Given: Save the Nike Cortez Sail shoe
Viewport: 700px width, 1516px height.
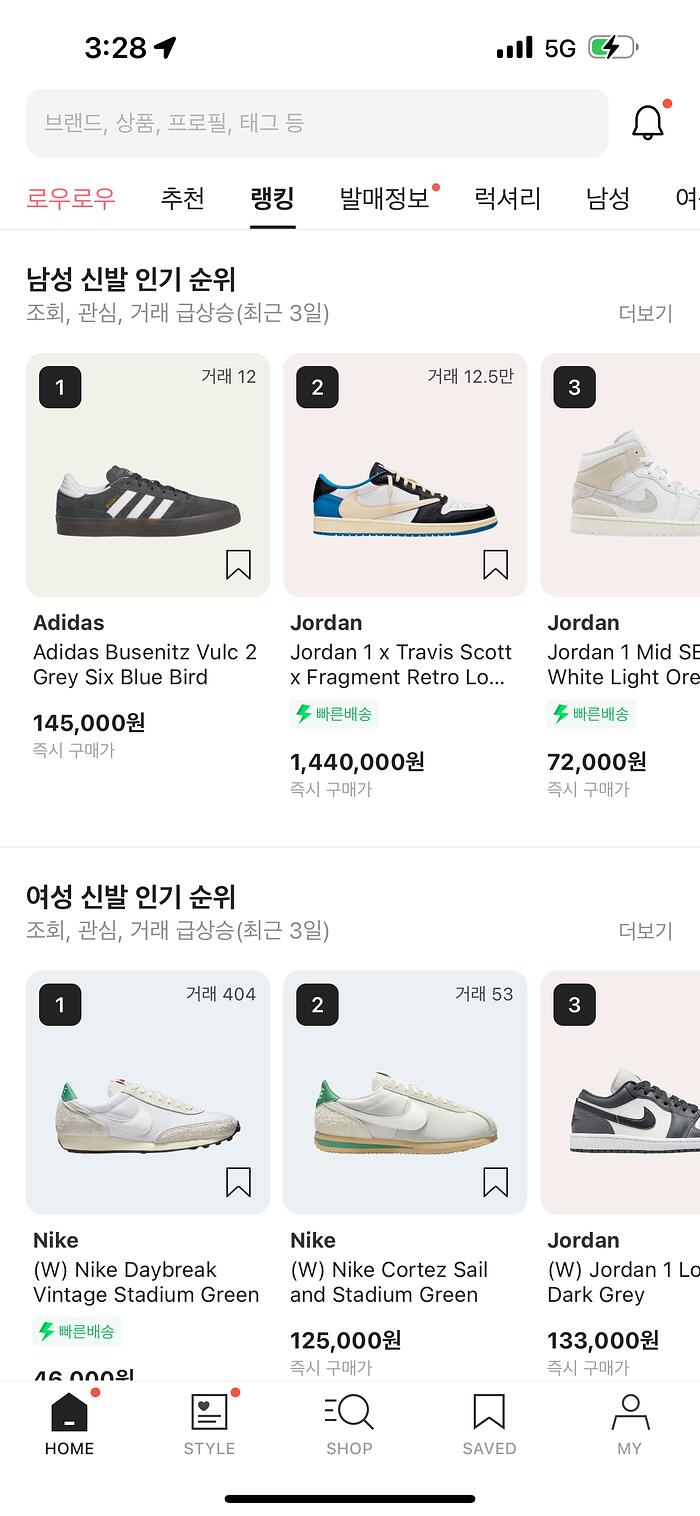Looking at the screenshot, I should pyautogui.click(x=495, y=1182).
